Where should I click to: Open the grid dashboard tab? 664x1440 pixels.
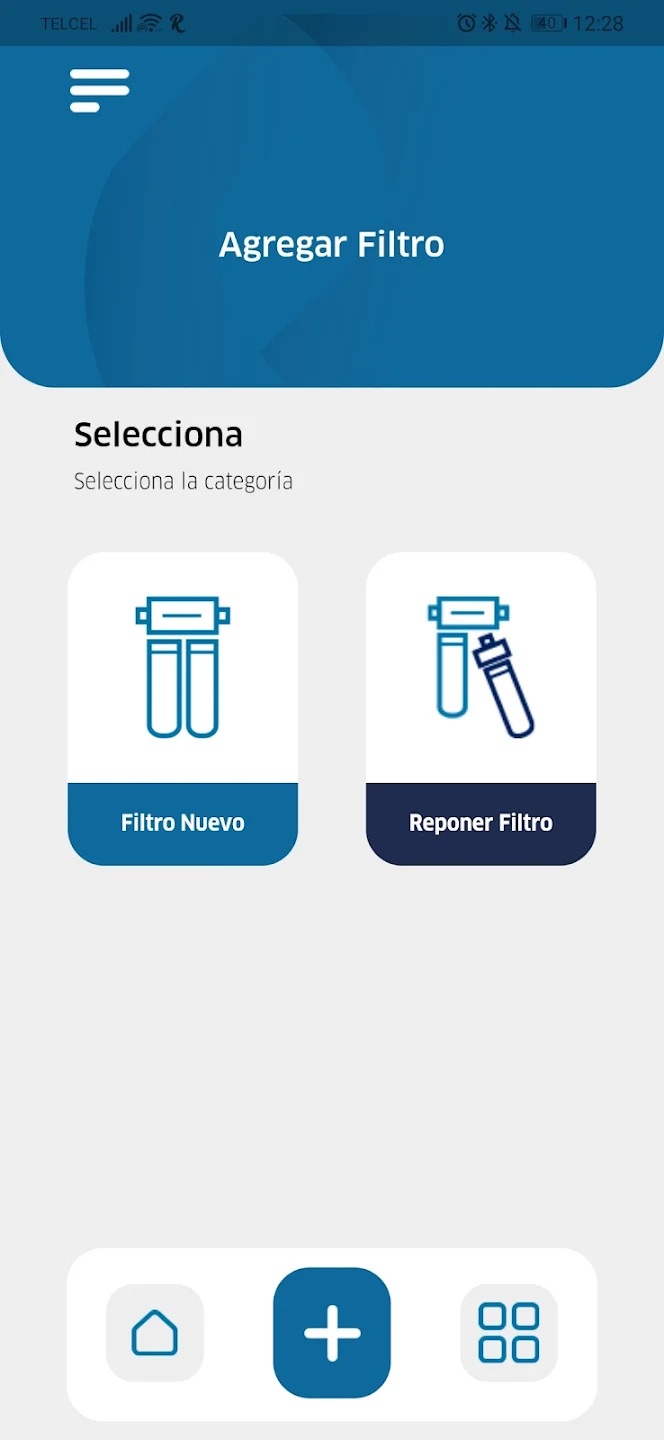click(509, 1333)
